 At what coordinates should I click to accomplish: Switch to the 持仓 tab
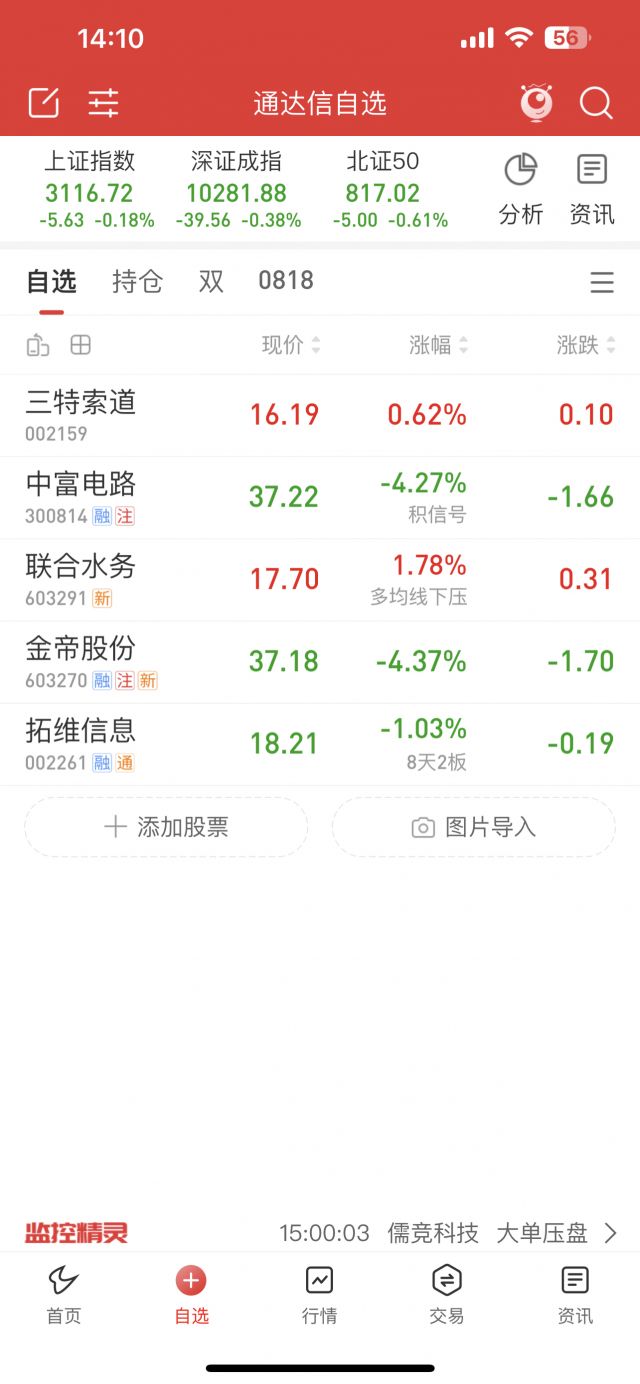click(137, 281)
